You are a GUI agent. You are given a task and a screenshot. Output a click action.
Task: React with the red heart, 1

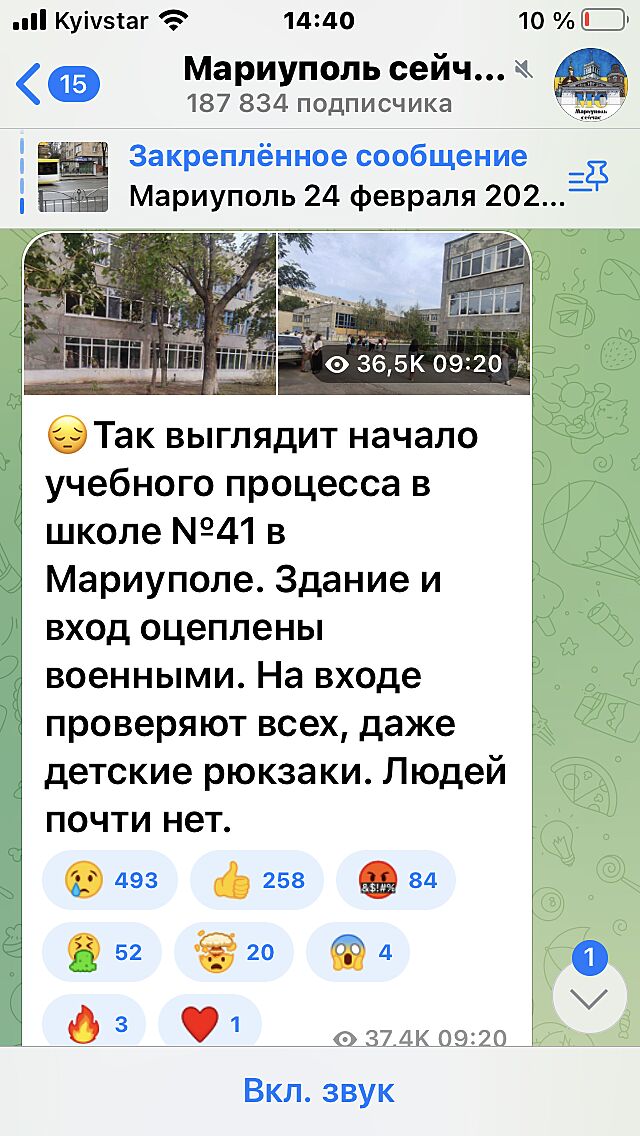point(210,1023)
